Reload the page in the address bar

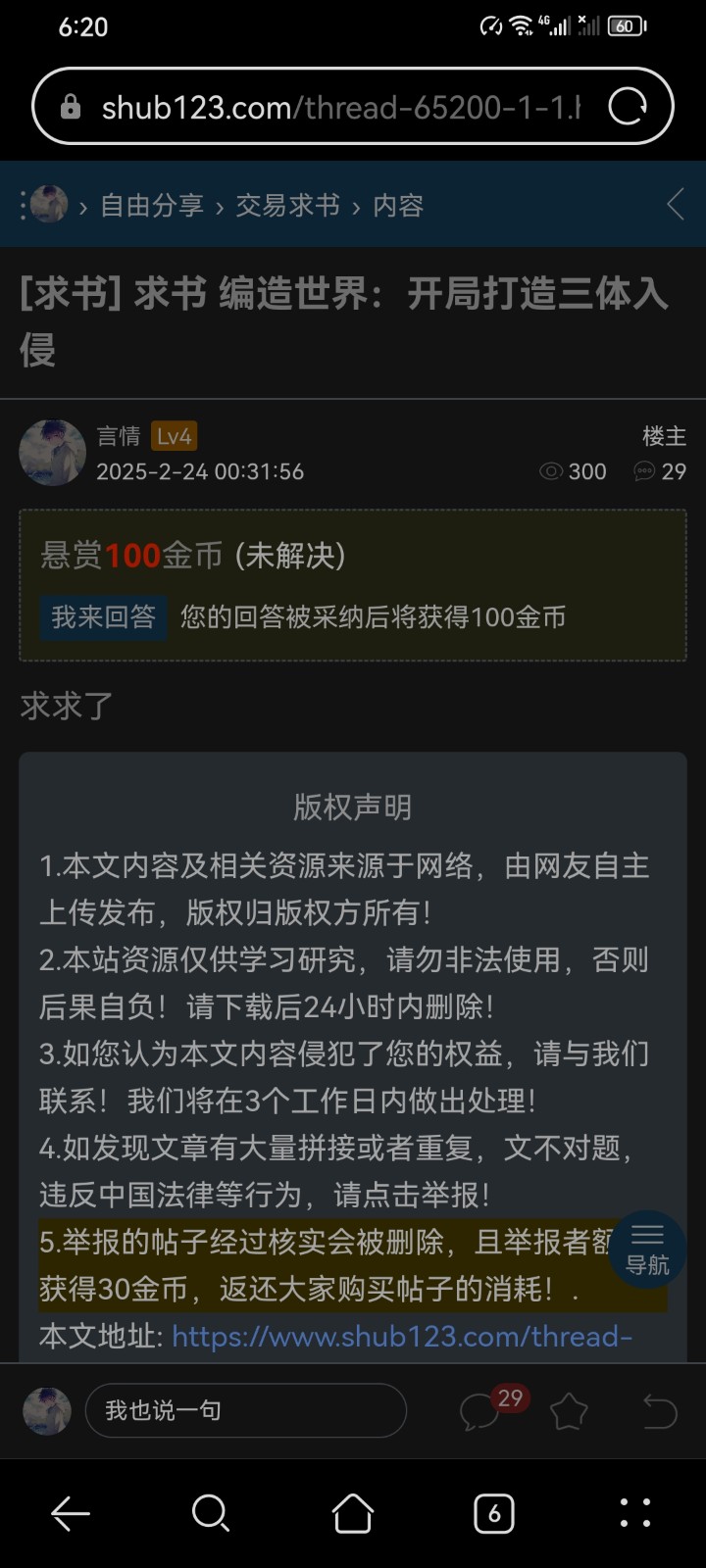pyautogui.click(x=628, y=106)
